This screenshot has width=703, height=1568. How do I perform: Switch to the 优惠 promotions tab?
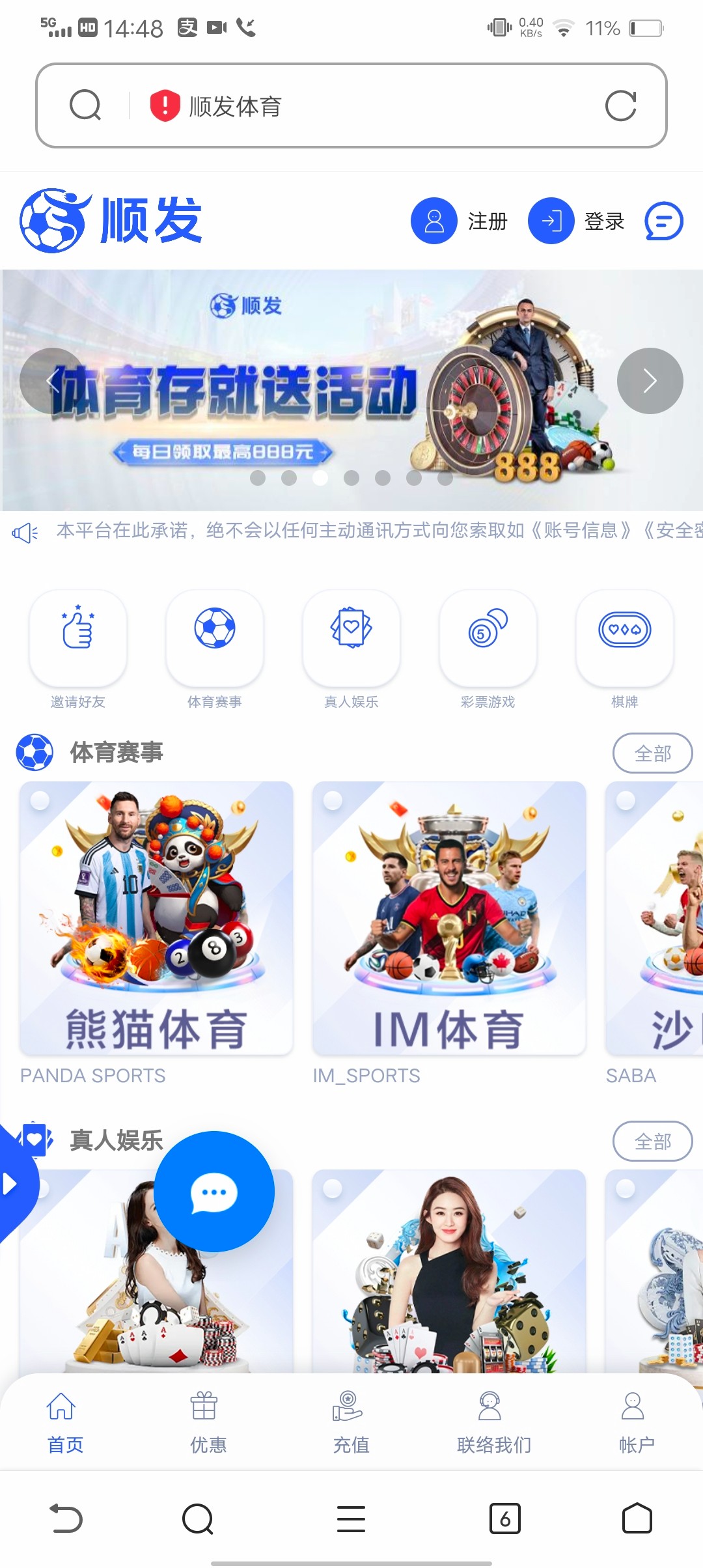[208, 1422]
